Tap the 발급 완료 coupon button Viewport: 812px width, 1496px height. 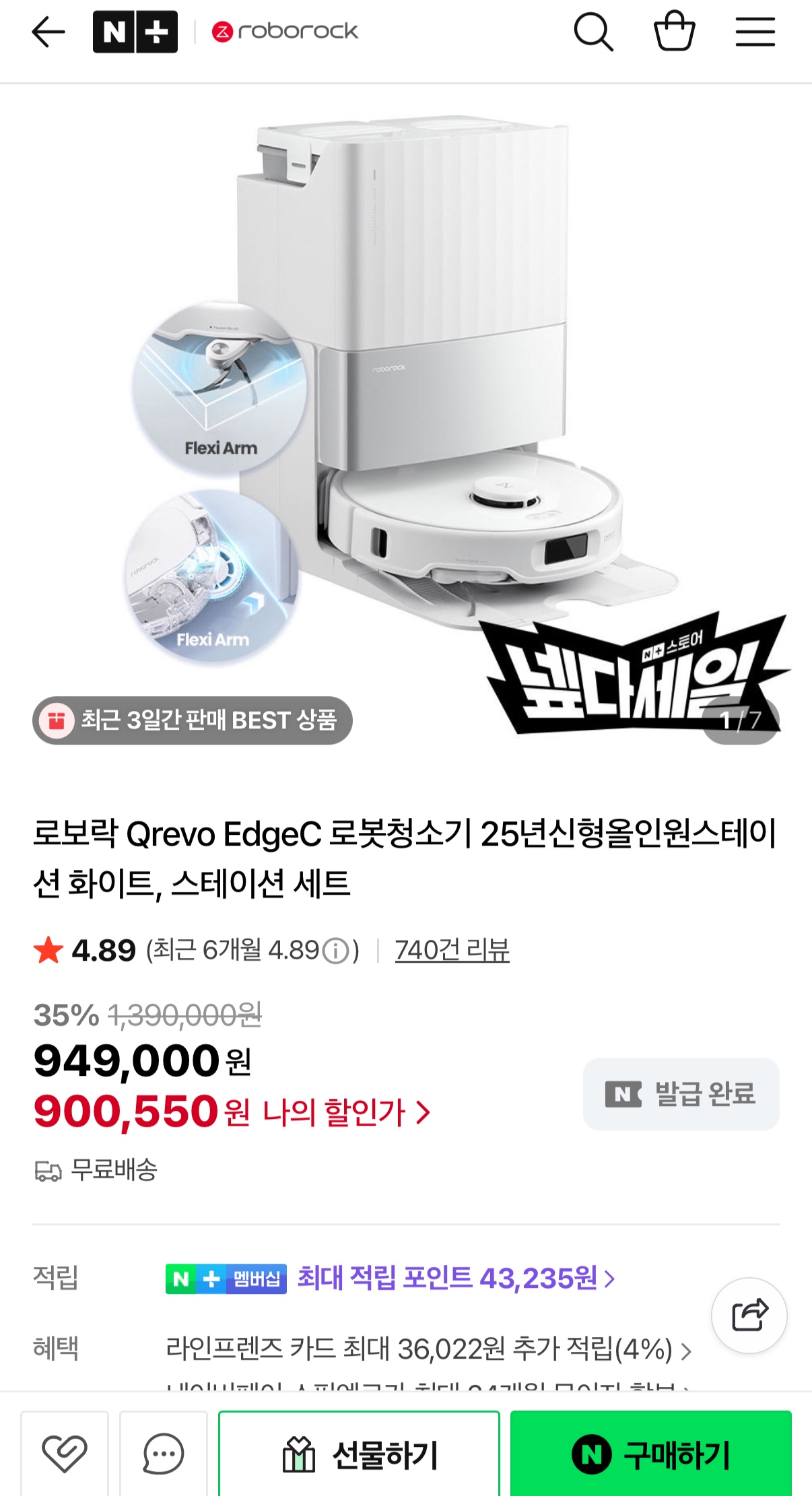[x=681, y=1094]
